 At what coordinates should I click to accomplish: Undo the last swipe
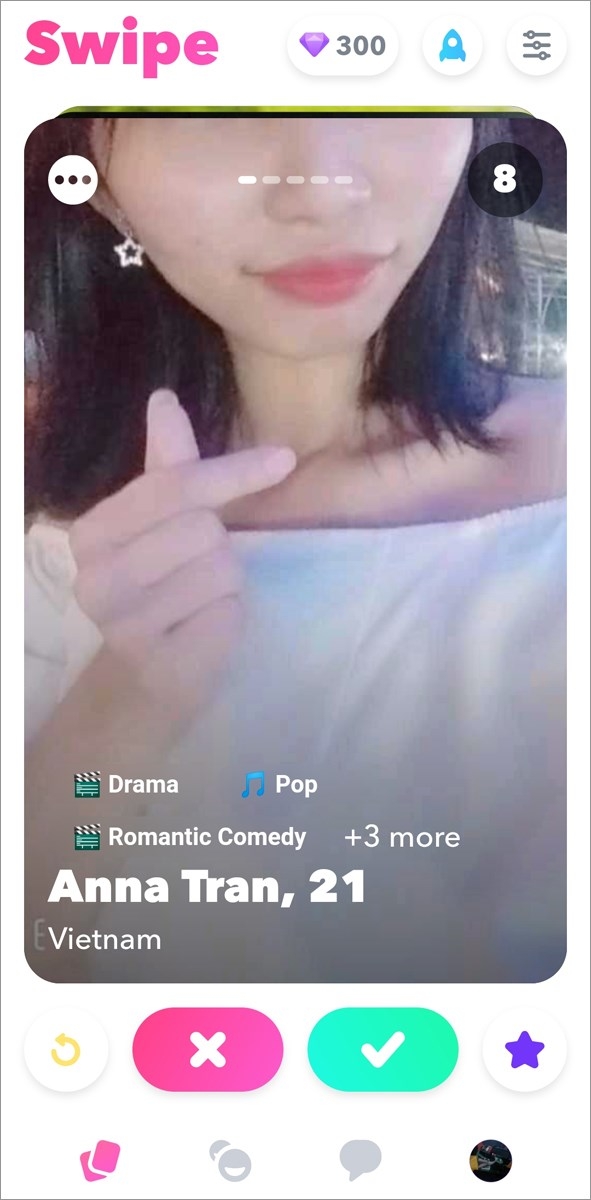click(66, 1050)
